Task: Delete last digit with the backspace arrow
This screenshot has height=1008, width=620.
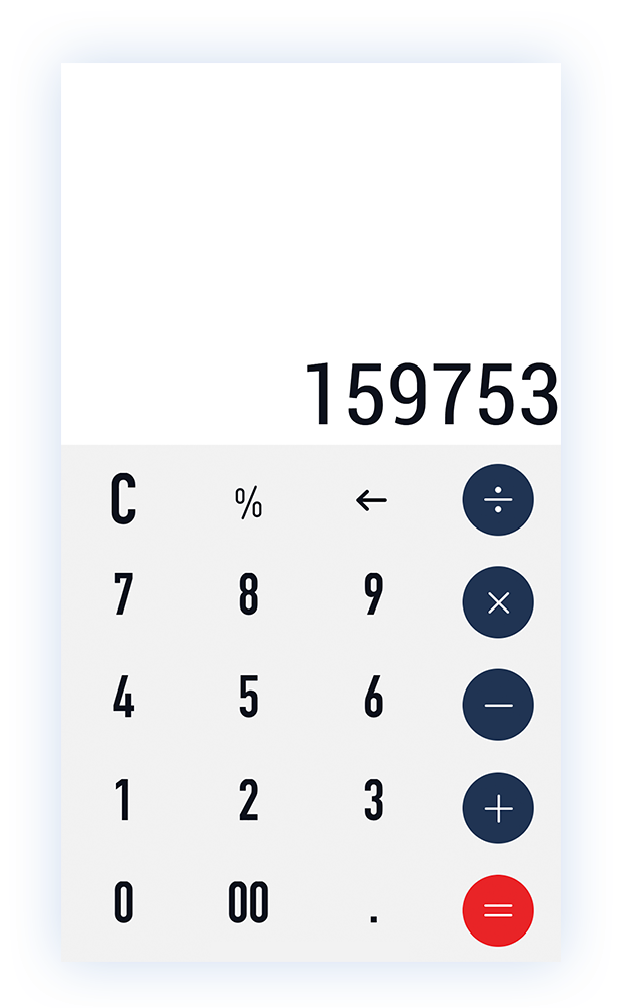Action: coord(372,500)
